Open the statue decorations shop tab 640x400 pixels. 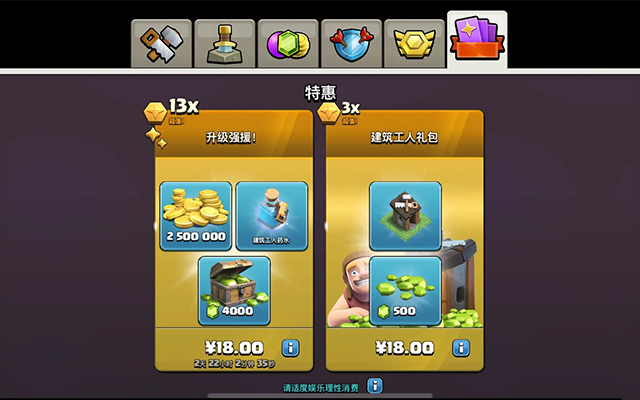[x=224, y=44]
